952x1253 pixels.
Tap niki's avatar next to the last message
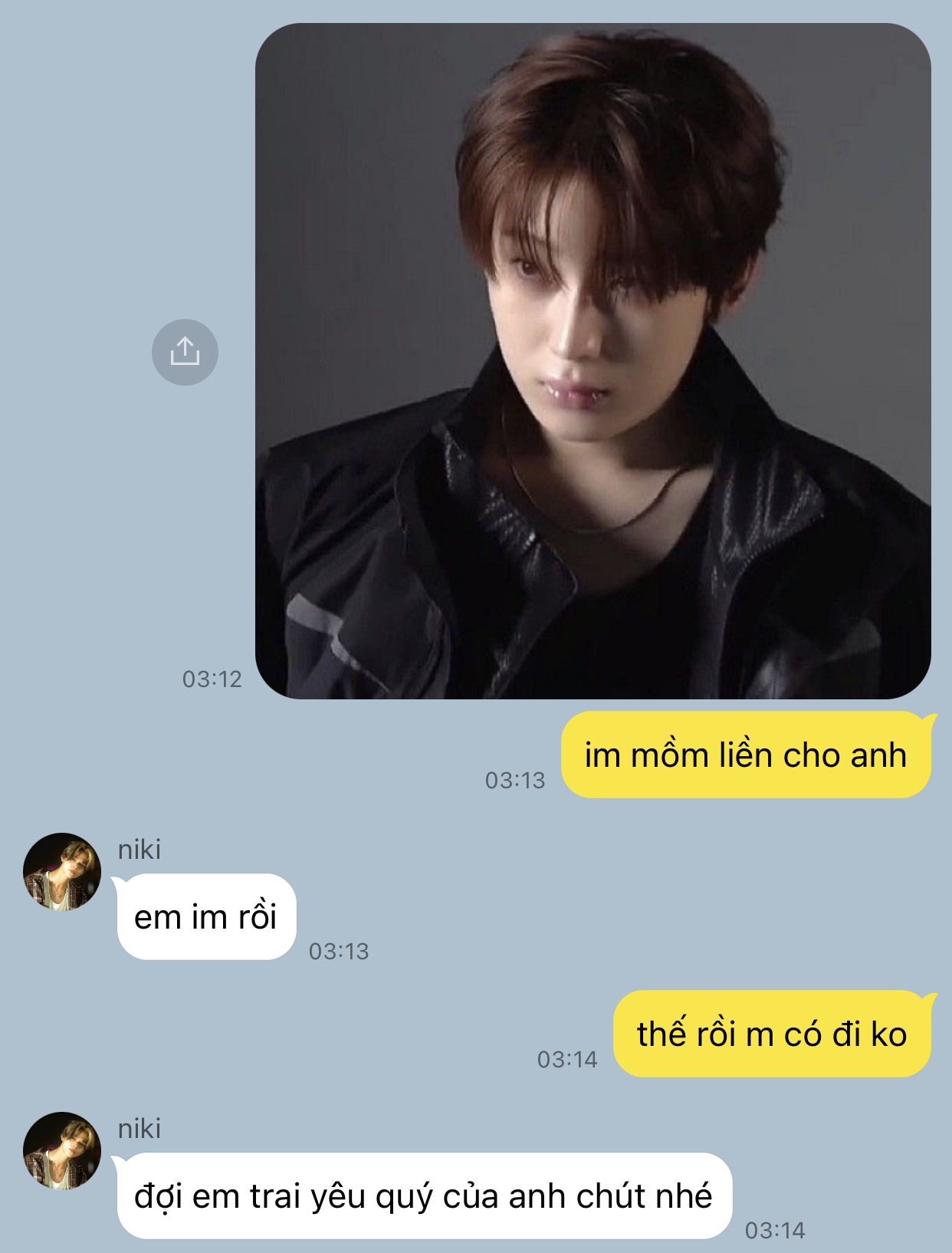click(62, 1150)
